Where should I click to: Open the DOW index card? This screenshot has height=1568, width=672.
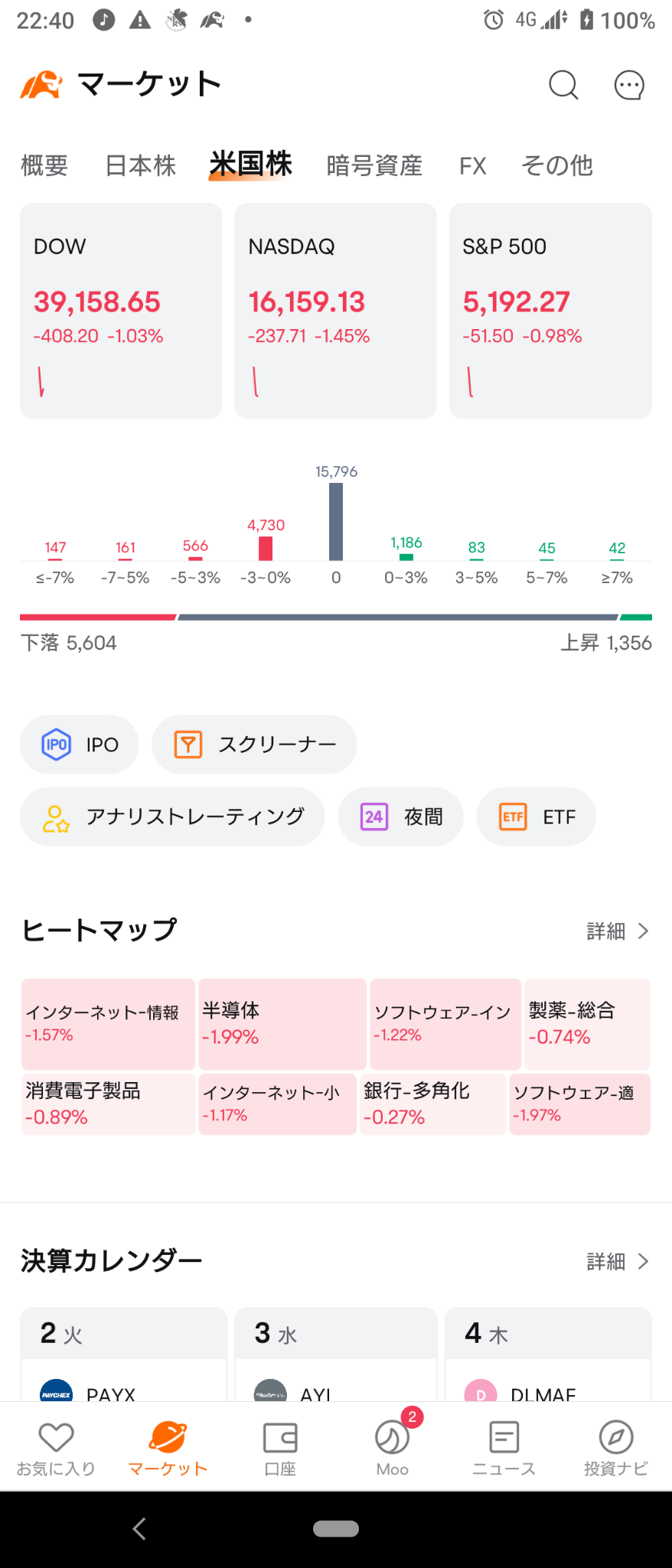[121, 311]
